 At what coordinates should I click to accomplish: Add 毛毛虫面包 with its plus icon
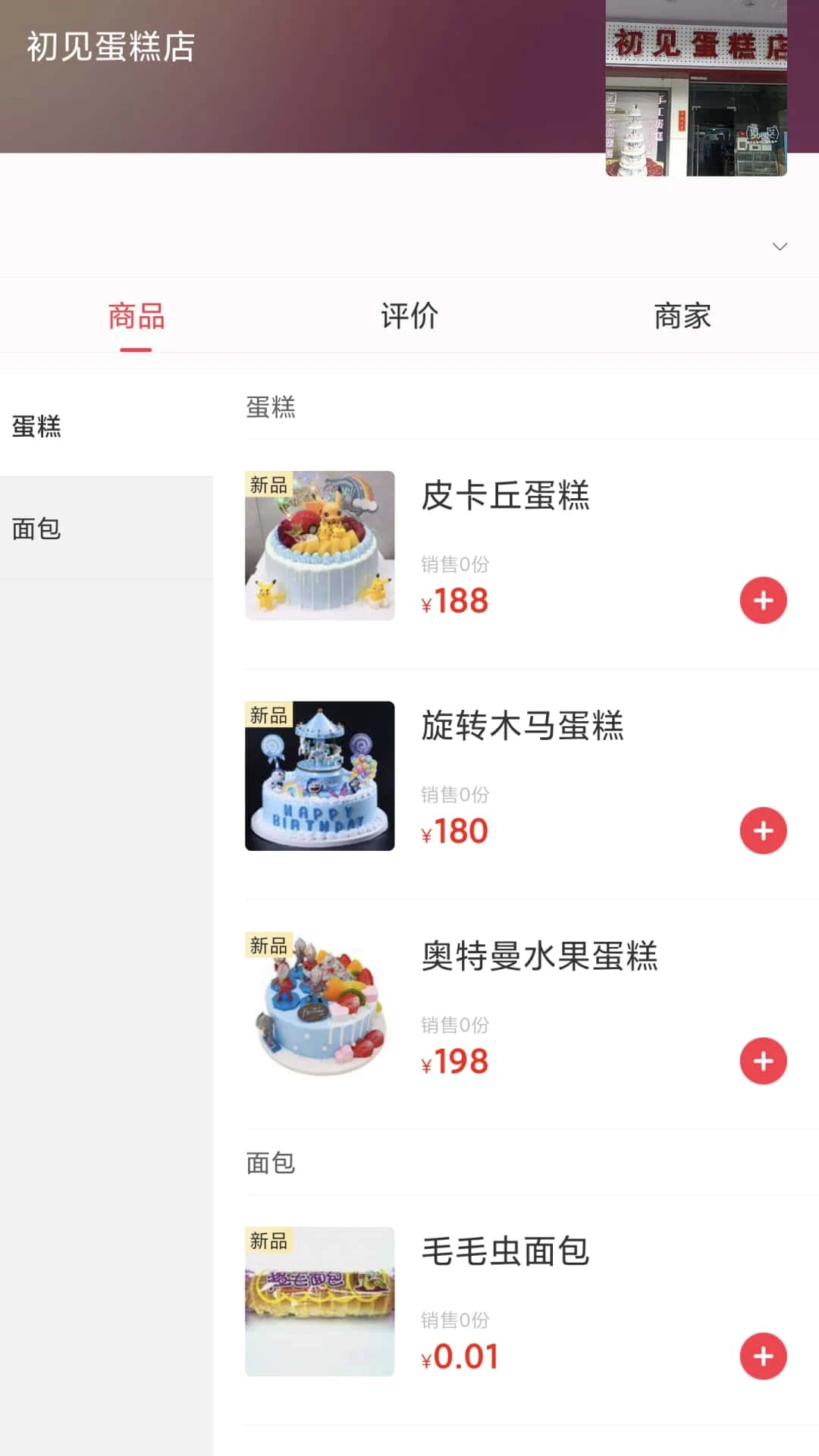(x=763, y=1356)
